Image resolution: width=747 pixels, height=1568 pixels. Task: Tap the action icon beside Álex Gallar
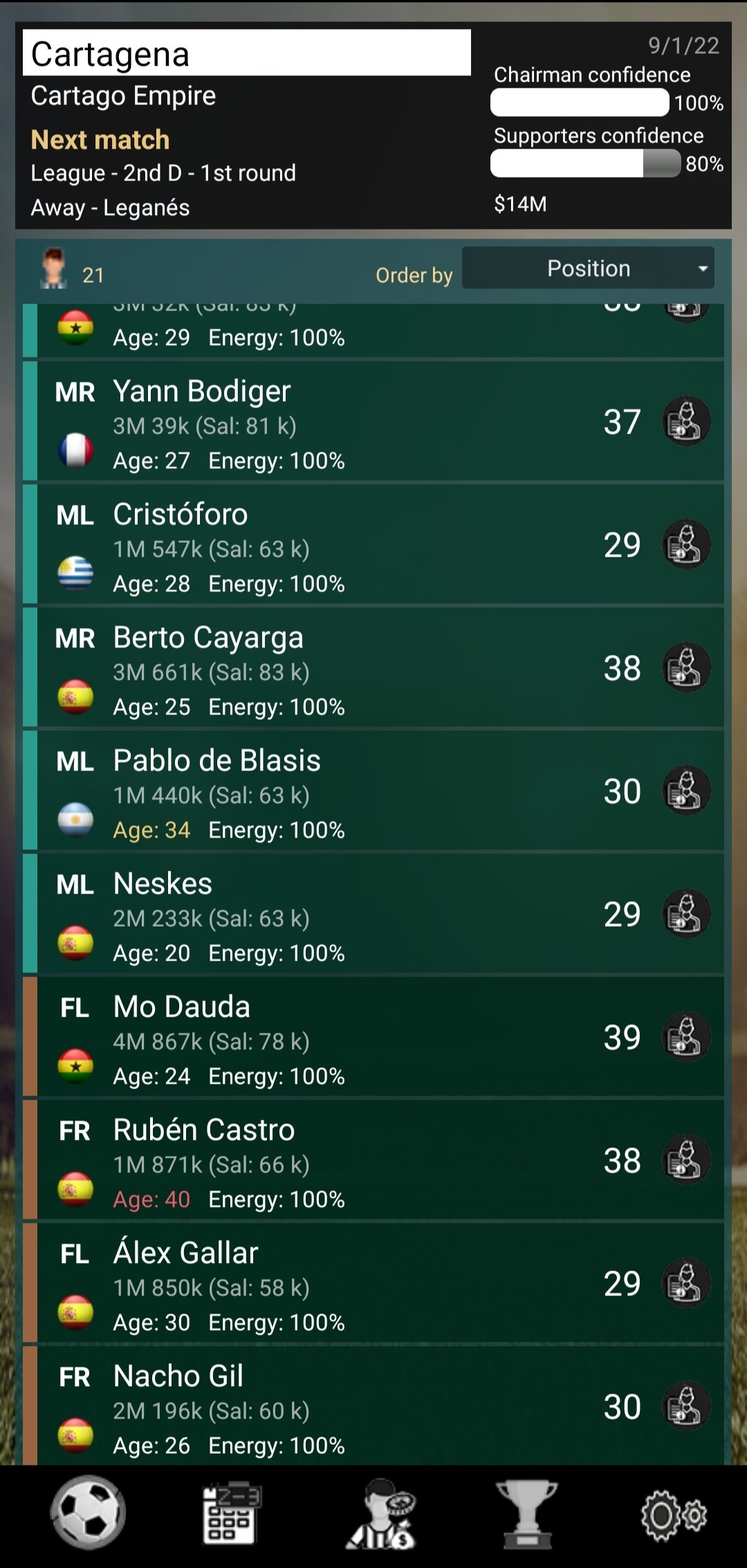(x=686, y=1283)
